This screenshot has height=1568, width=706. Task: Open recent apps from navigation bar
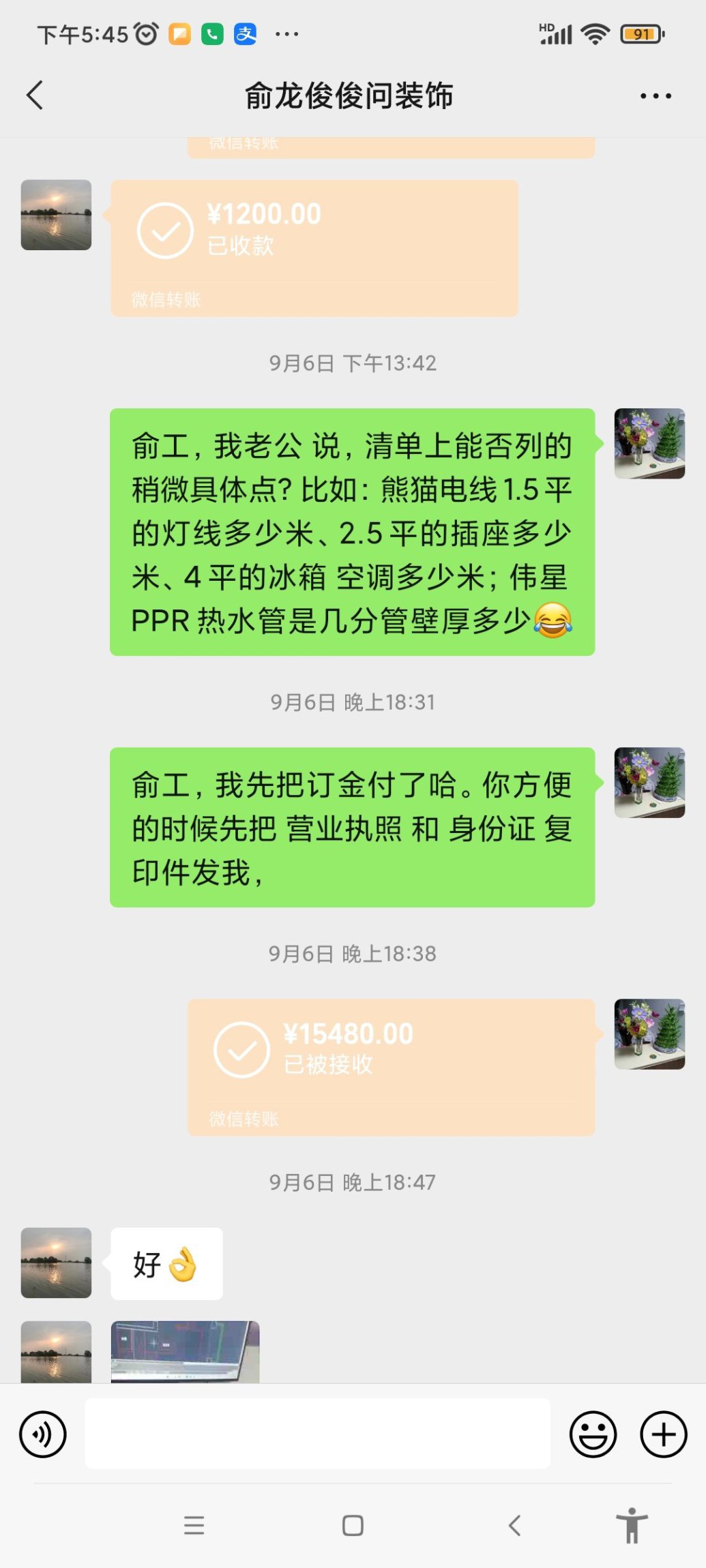pos(194,1525)
